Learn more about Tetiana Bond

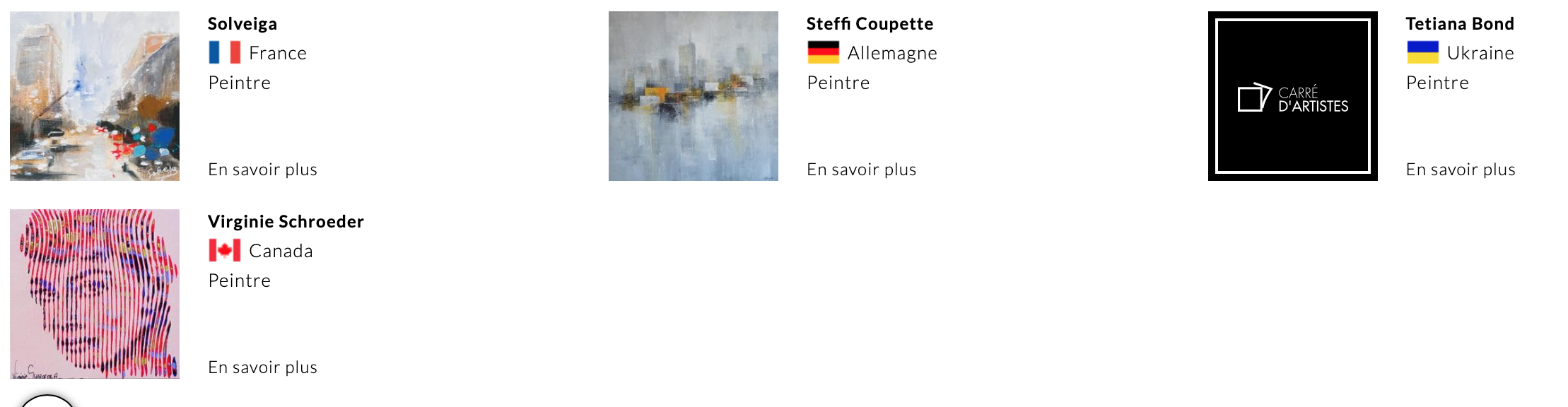point(1461,170)
